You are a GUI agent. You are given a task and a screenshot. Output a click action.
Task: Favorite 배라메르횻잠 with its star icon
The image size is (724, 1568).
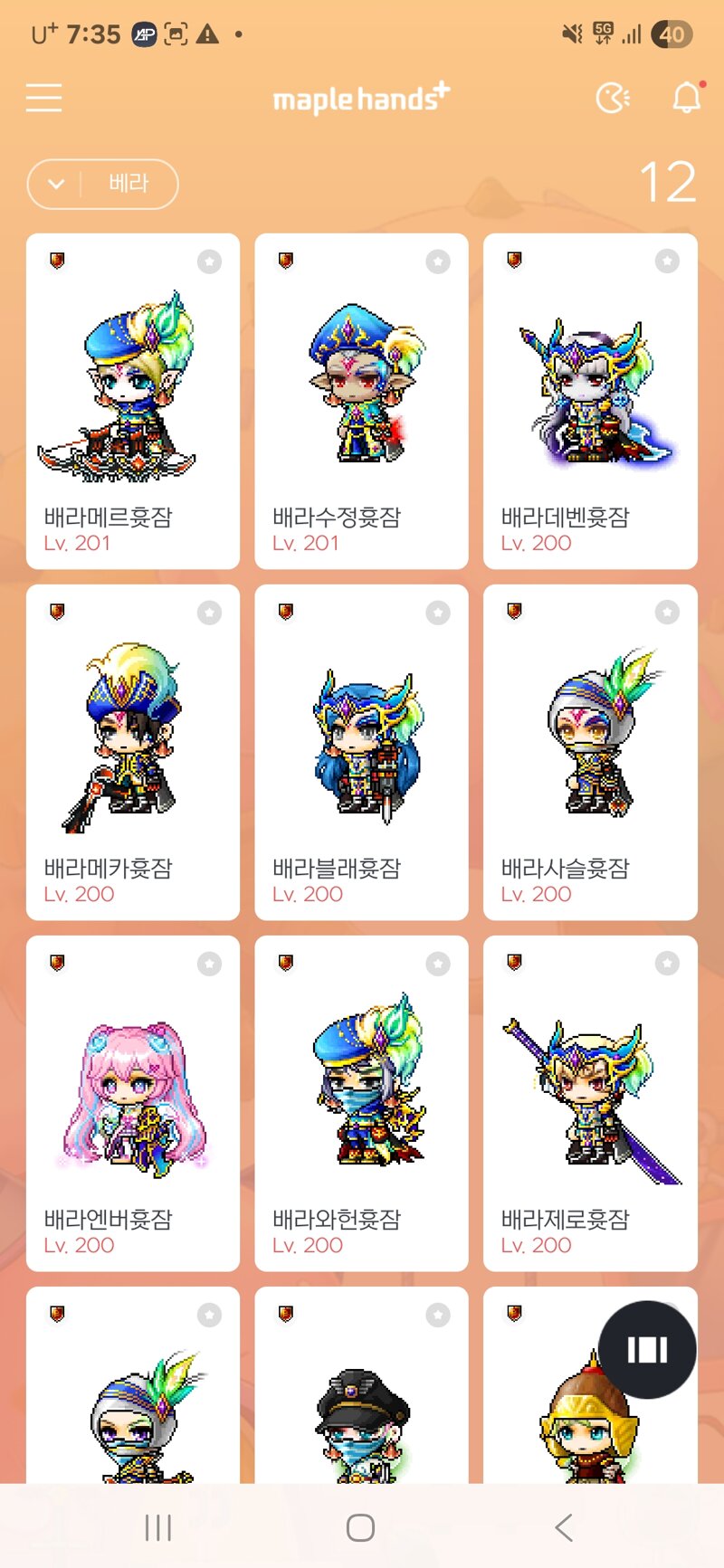pos(209,261)
